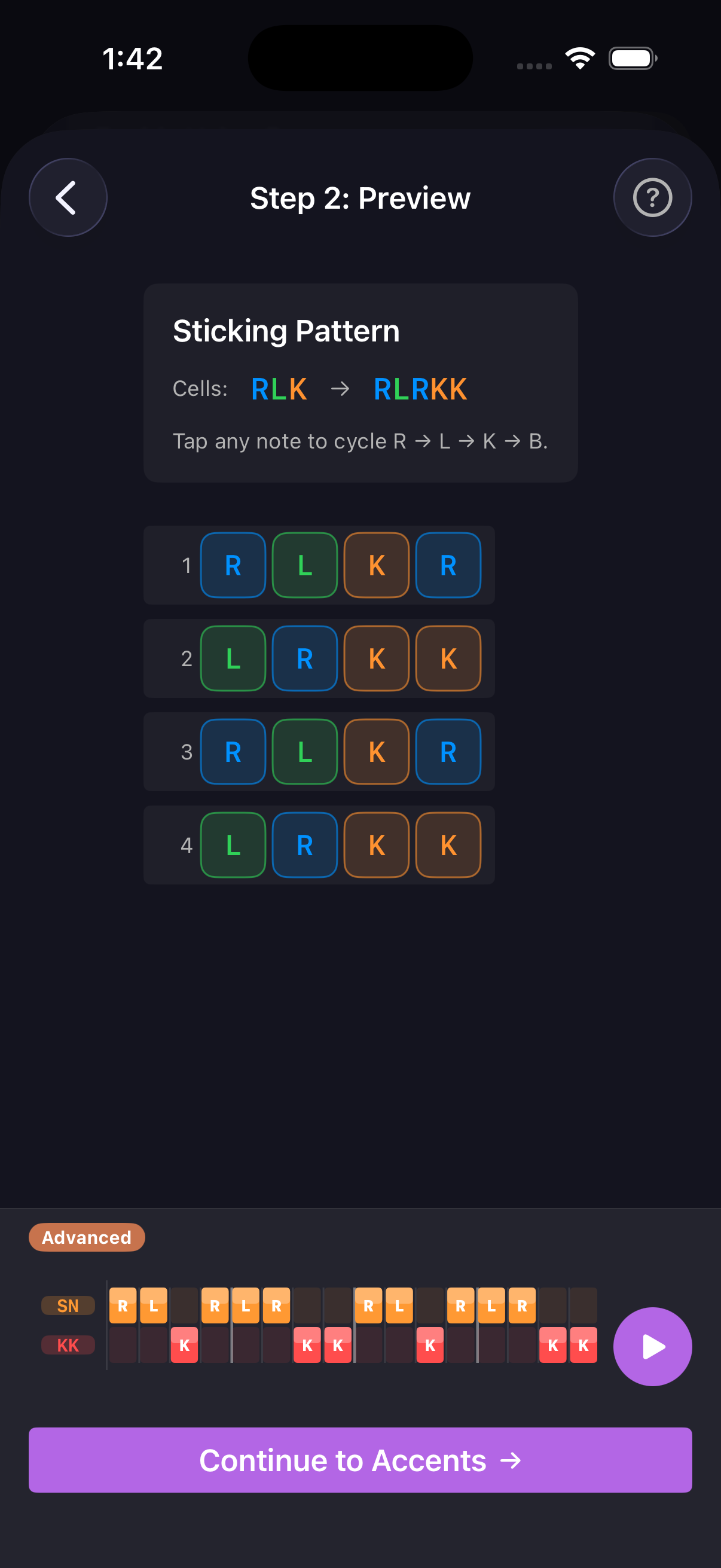Viewport: 721px width, 1568px height.
Task: Cycle the last K note in row 4
Action: click(x=448, y=845)
